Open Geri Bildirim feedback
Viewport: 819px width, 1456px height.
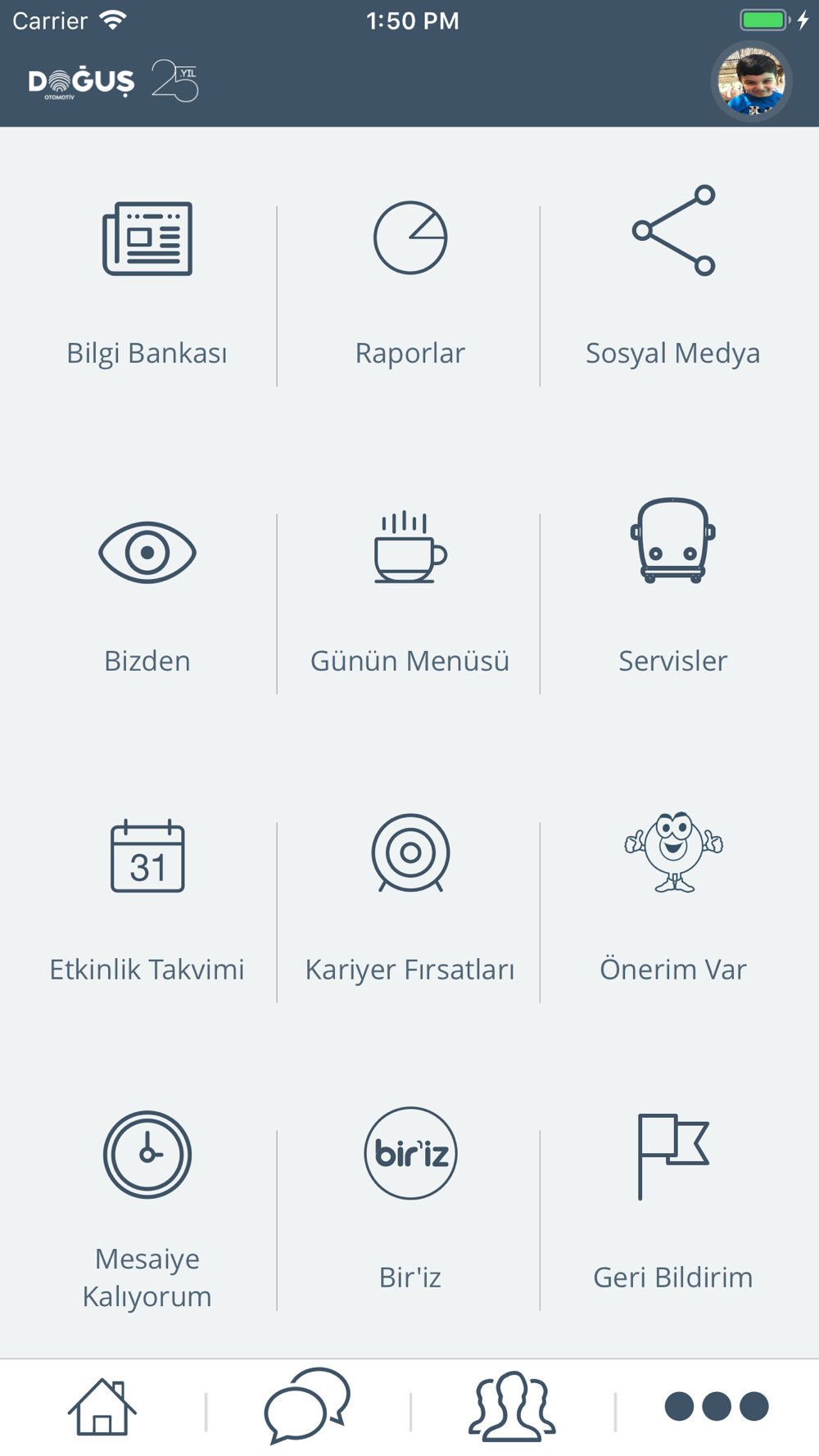click(x=672, y=1204)
